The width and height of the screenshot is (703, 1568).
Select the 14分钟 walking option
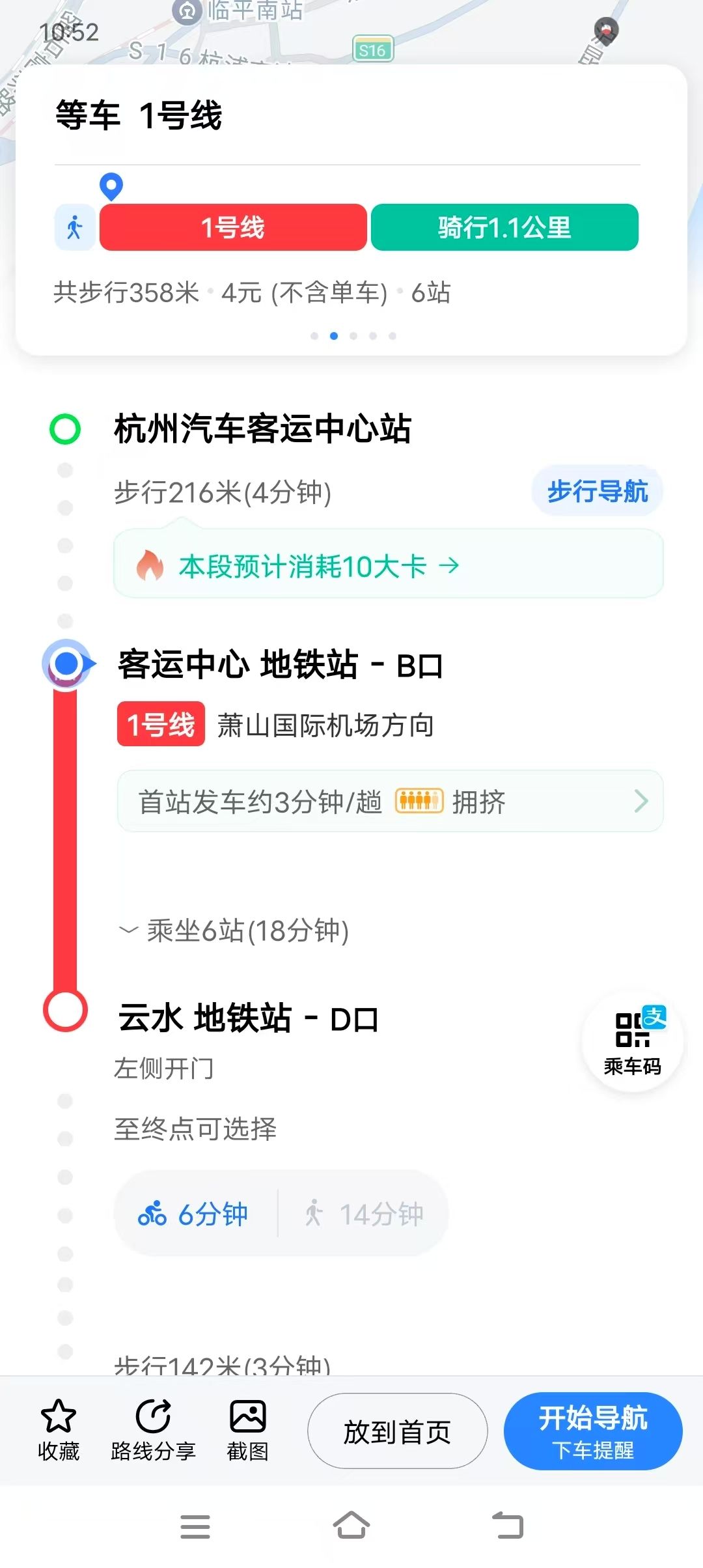(364, 1213)
